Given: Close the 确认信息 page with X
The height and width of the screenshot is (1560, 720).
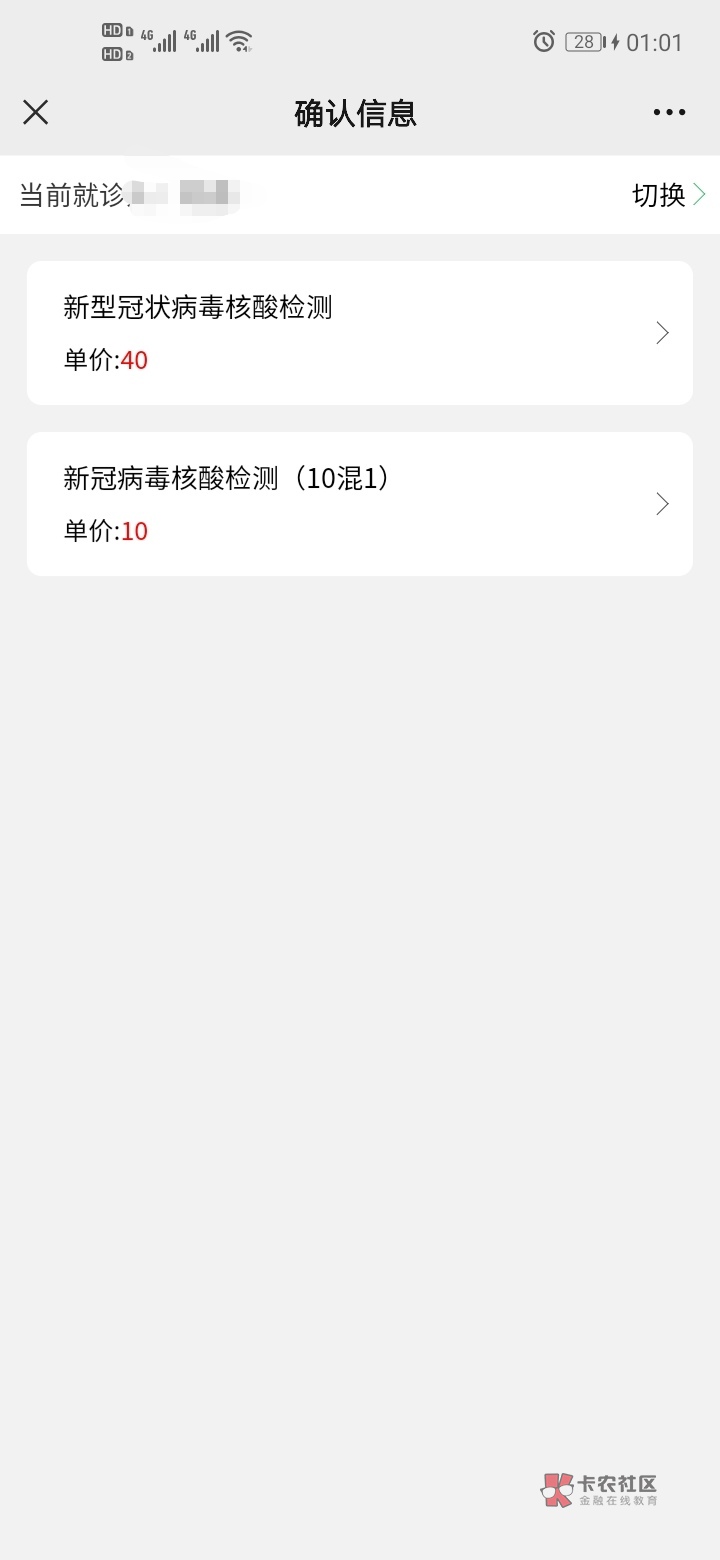Looking at the screenshot, I should click(x=35, y=112).
